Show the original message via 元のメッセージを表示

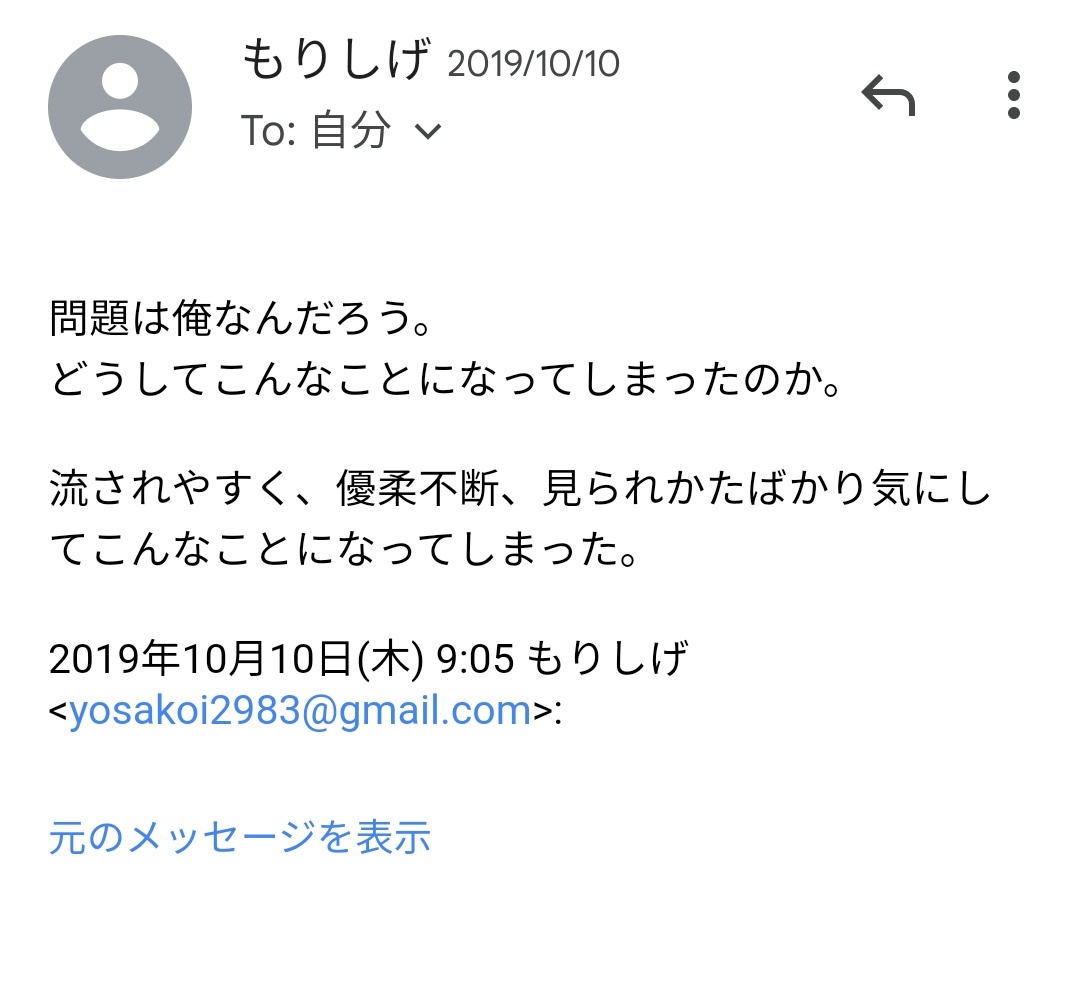click(x=239, y=837)
